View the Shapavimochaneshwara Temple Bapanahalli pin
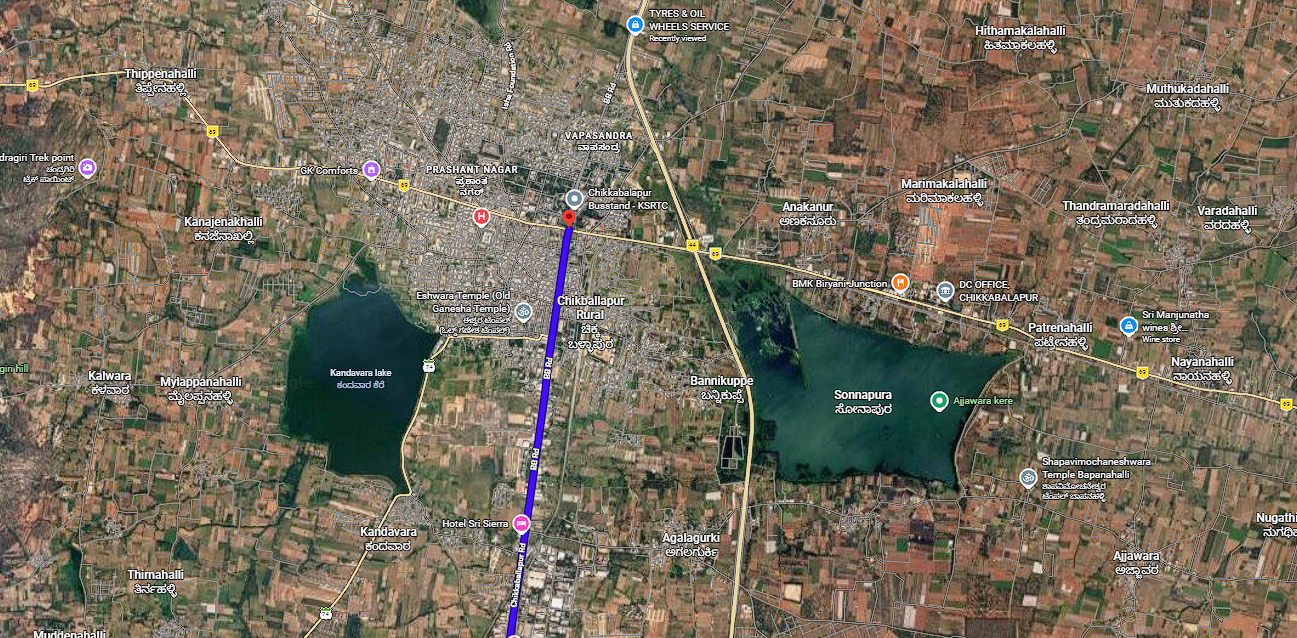This screenshot has height=638, width=1297. point(1027,477)
